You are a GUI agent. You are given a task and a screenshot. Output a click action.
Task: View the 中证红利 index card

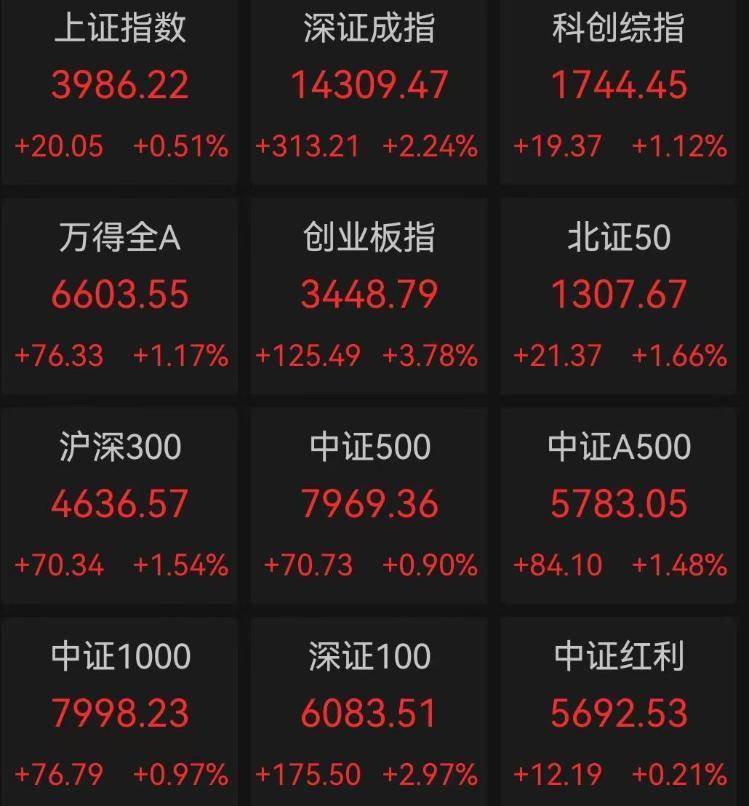click(x=618, y=711)
